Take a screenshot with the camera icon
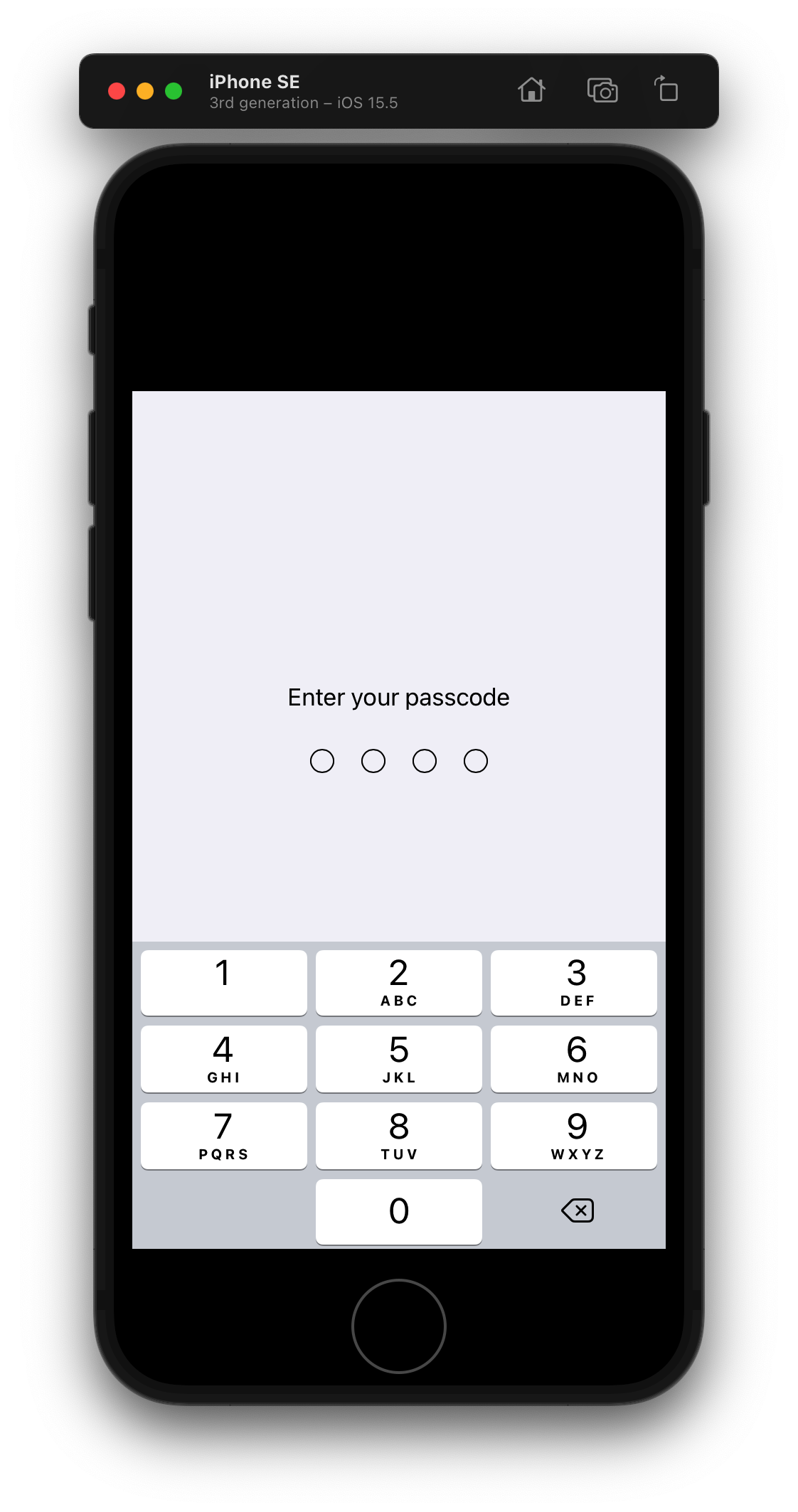798x1512 pixels. pos(602,90)
